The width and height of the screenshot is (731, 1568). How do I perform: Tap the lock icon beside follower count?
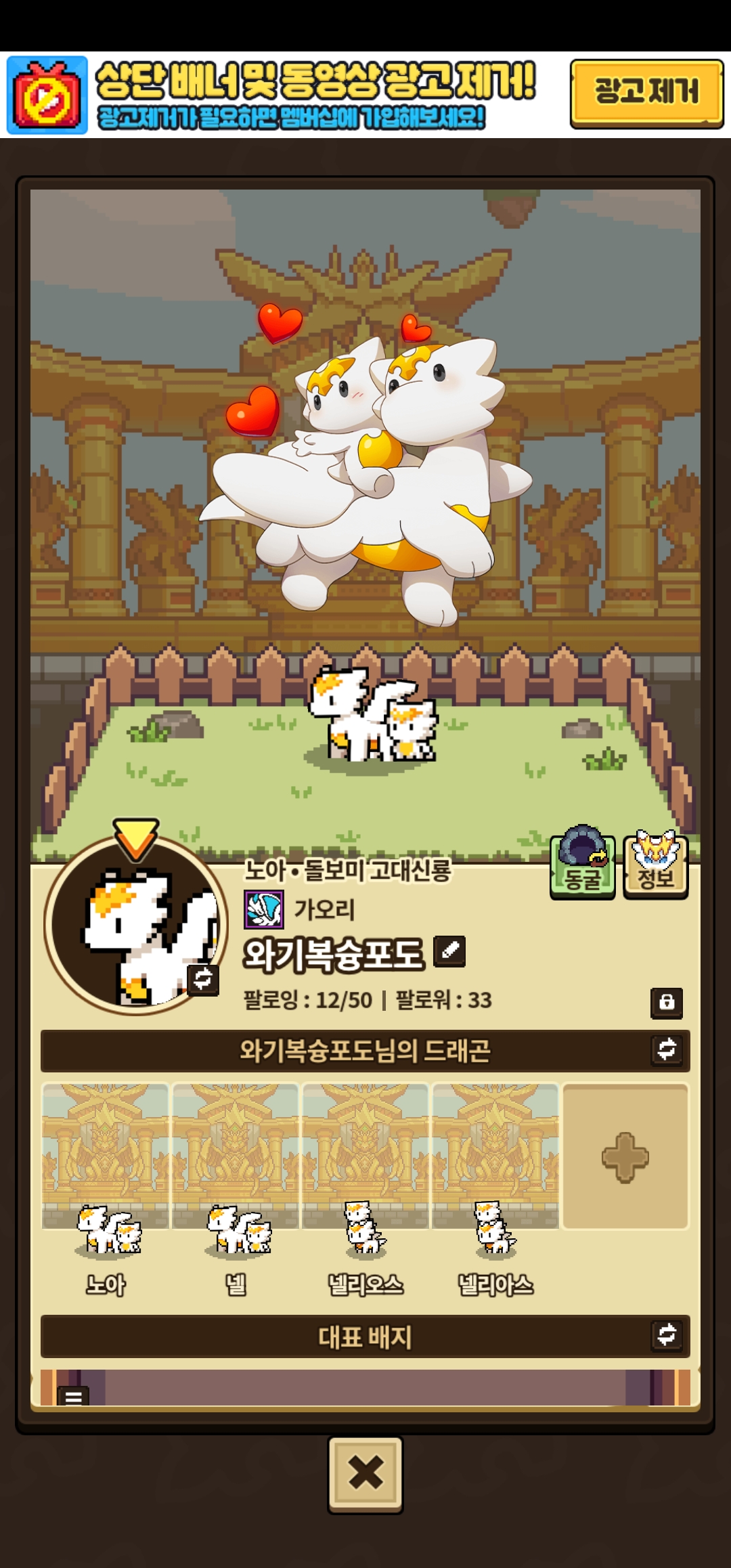(667, 1003)
